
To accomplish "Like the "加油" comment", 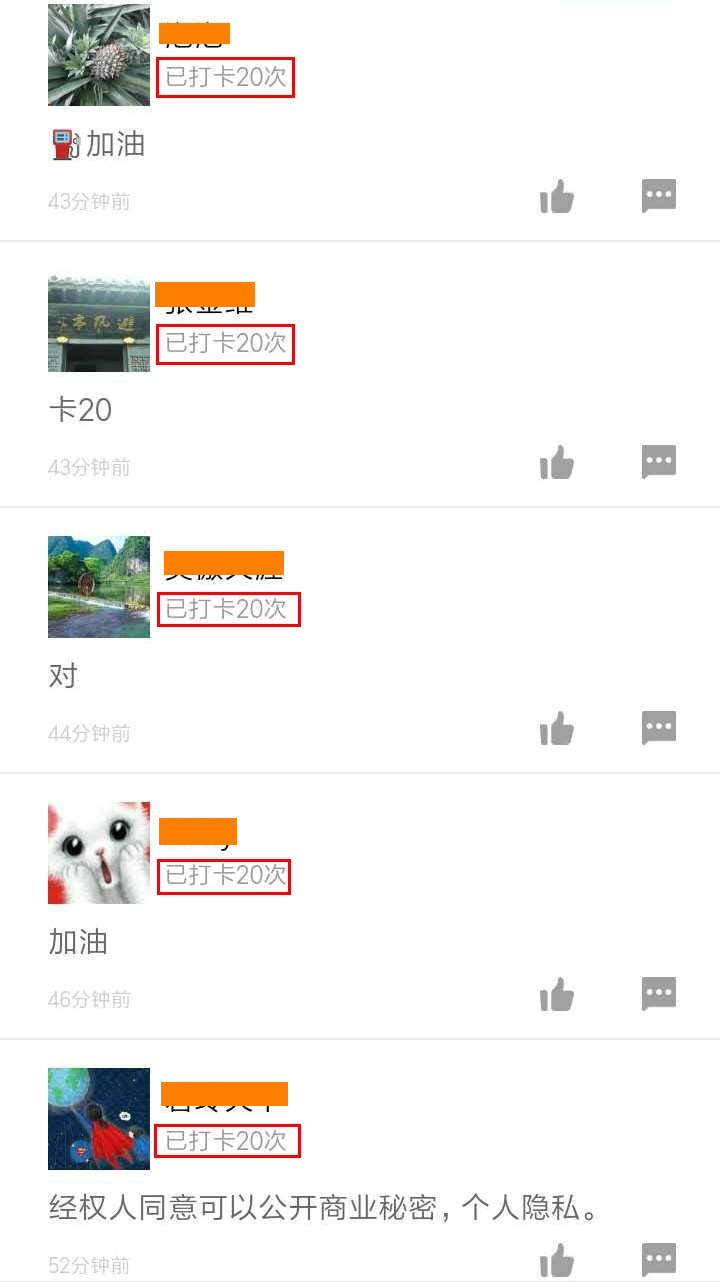I will 557,993.
